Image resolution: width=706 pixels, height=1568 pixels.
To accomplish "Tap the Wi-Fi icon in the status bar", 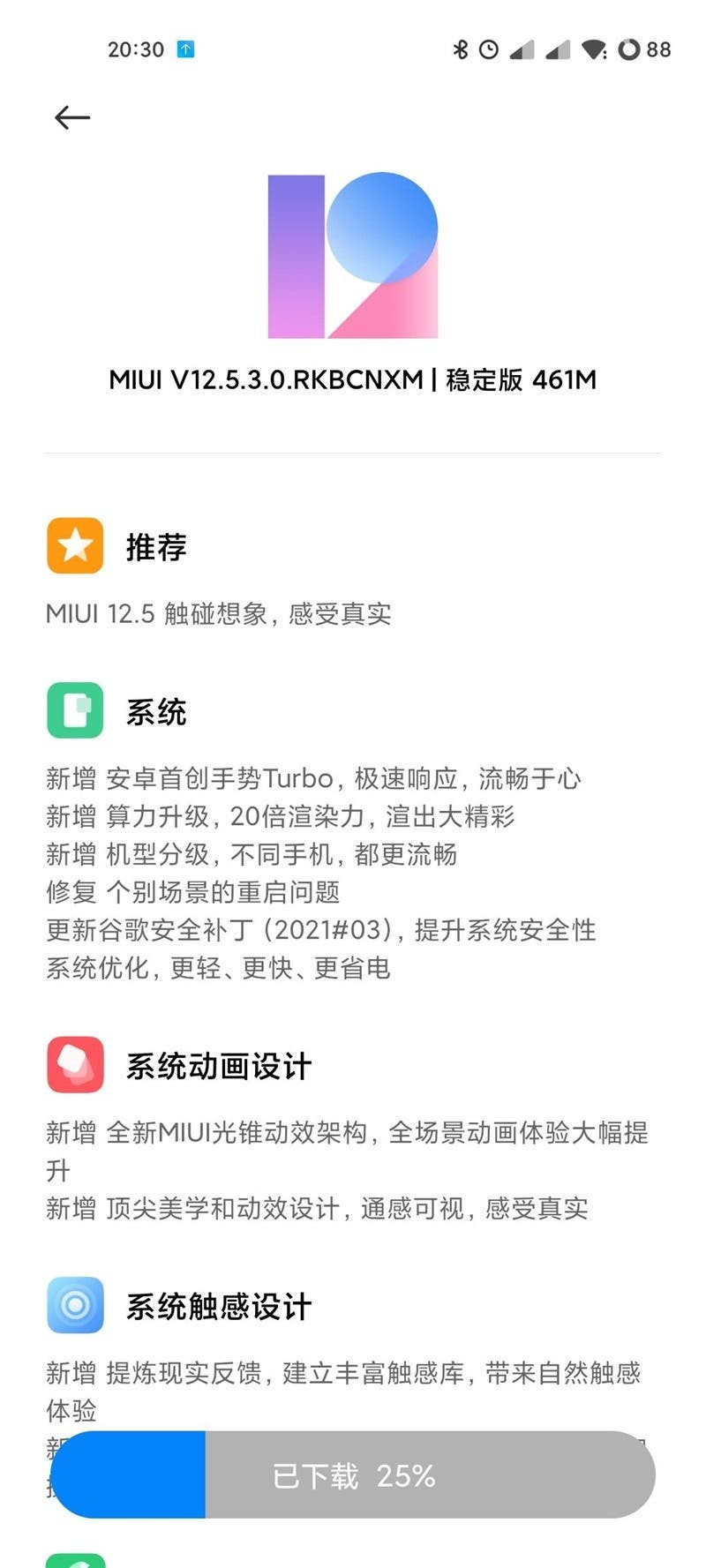I will [x=593, y=49].
